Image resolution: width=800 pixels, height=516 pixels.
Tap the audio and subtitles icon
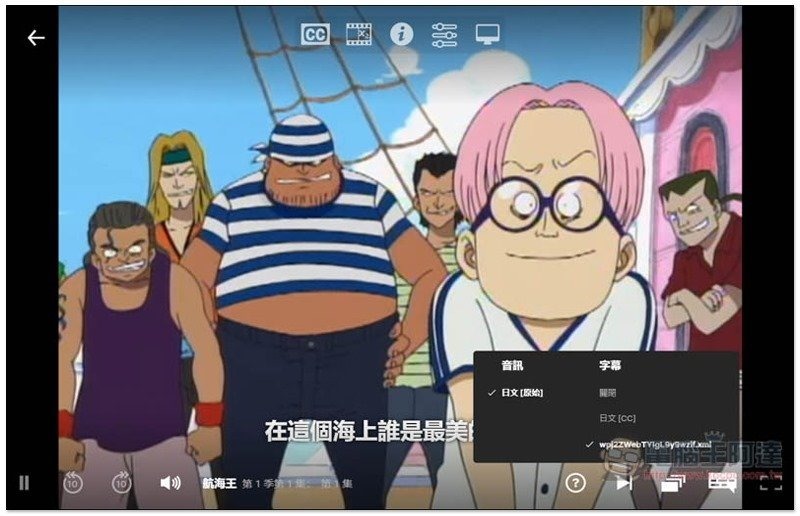pyautogui.click(x=722, y=483)
